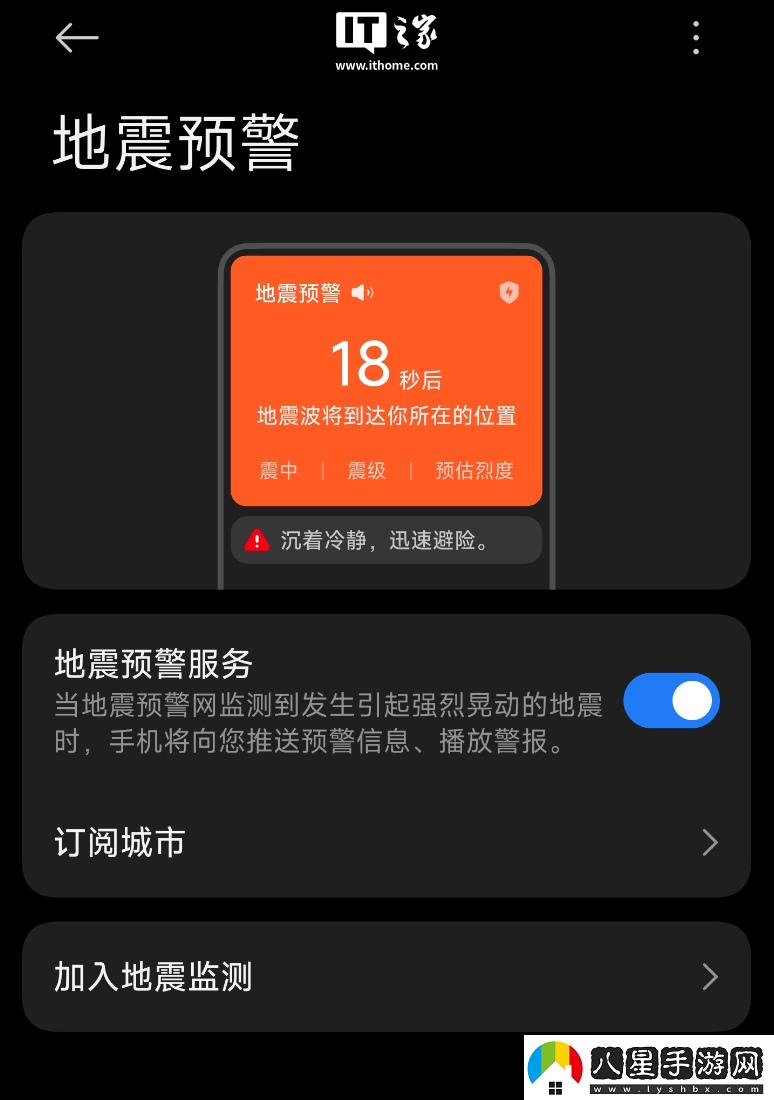
Task: Open the 加入地震监测 row
Action: click(386, 977)
